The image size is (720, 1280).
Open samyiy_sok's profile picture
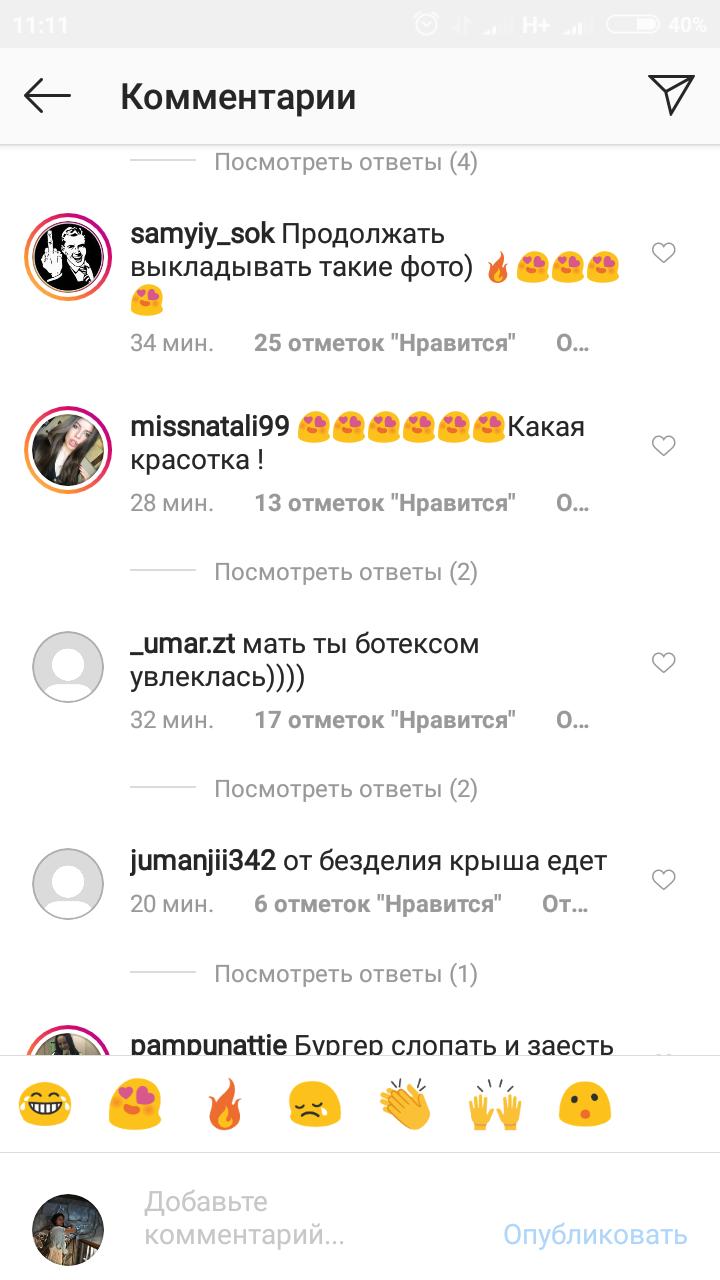tap(67, 256)
